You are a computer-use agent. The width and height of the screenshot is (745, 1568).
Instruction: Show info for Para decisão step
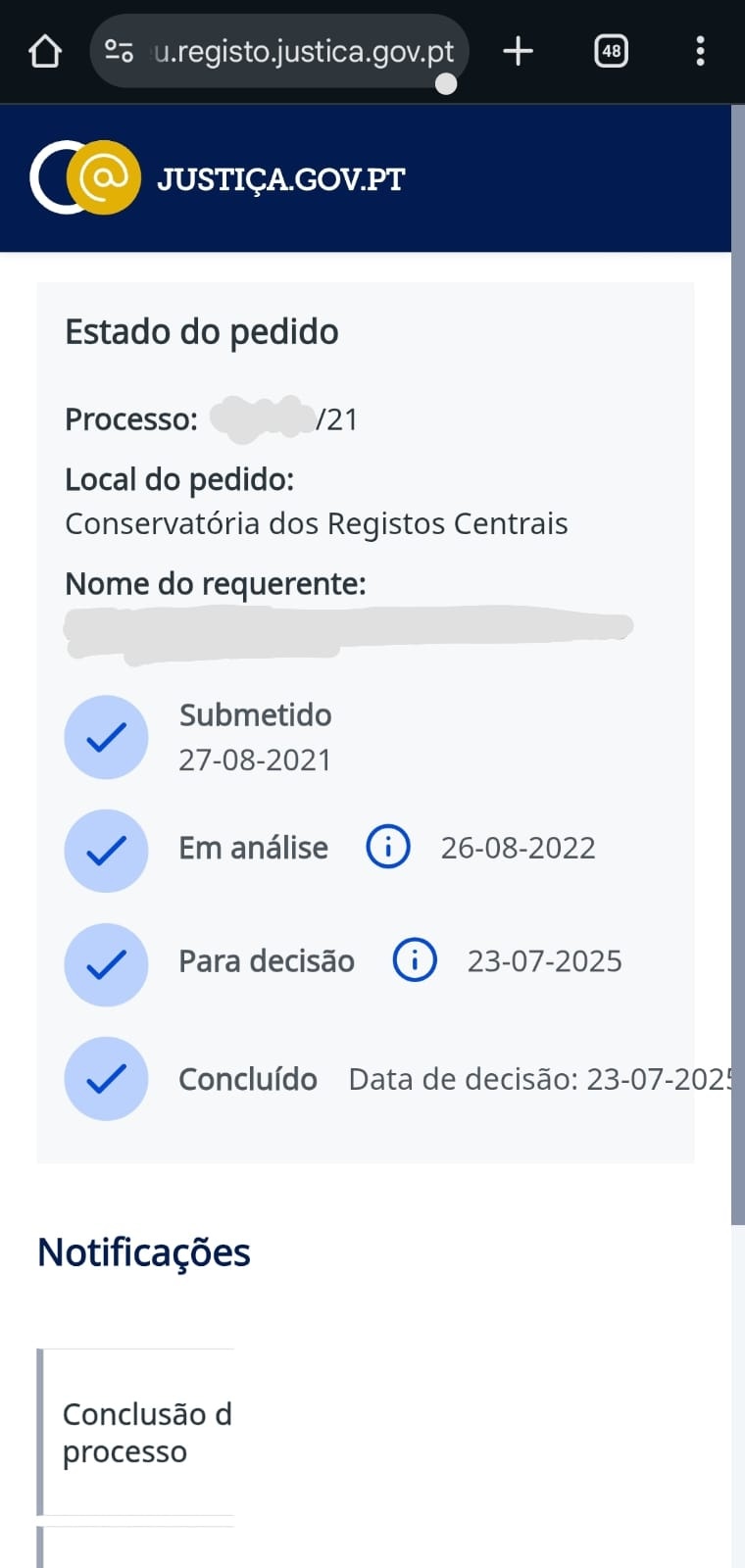pos(415,960)
